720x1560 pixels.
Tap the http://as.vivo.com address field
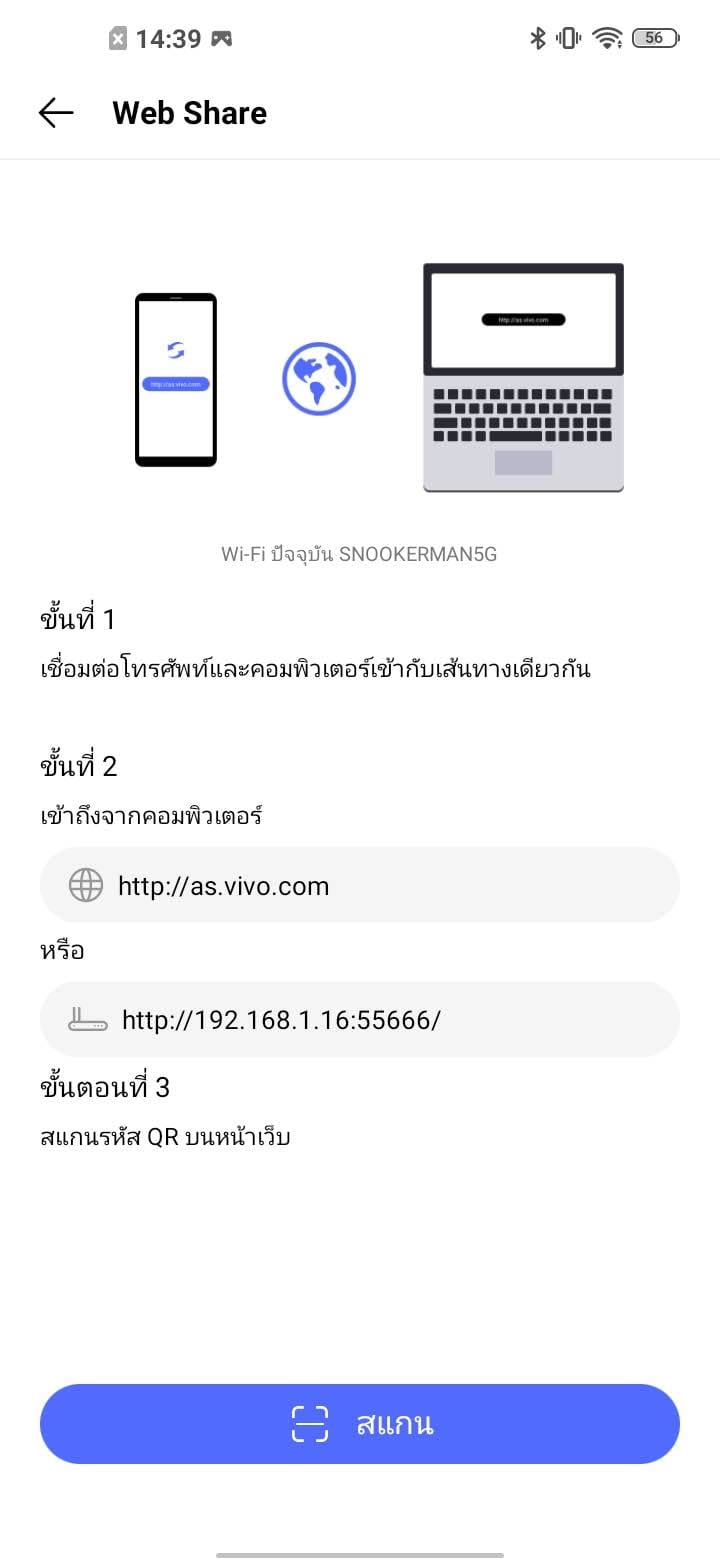(x=360, y=885)
